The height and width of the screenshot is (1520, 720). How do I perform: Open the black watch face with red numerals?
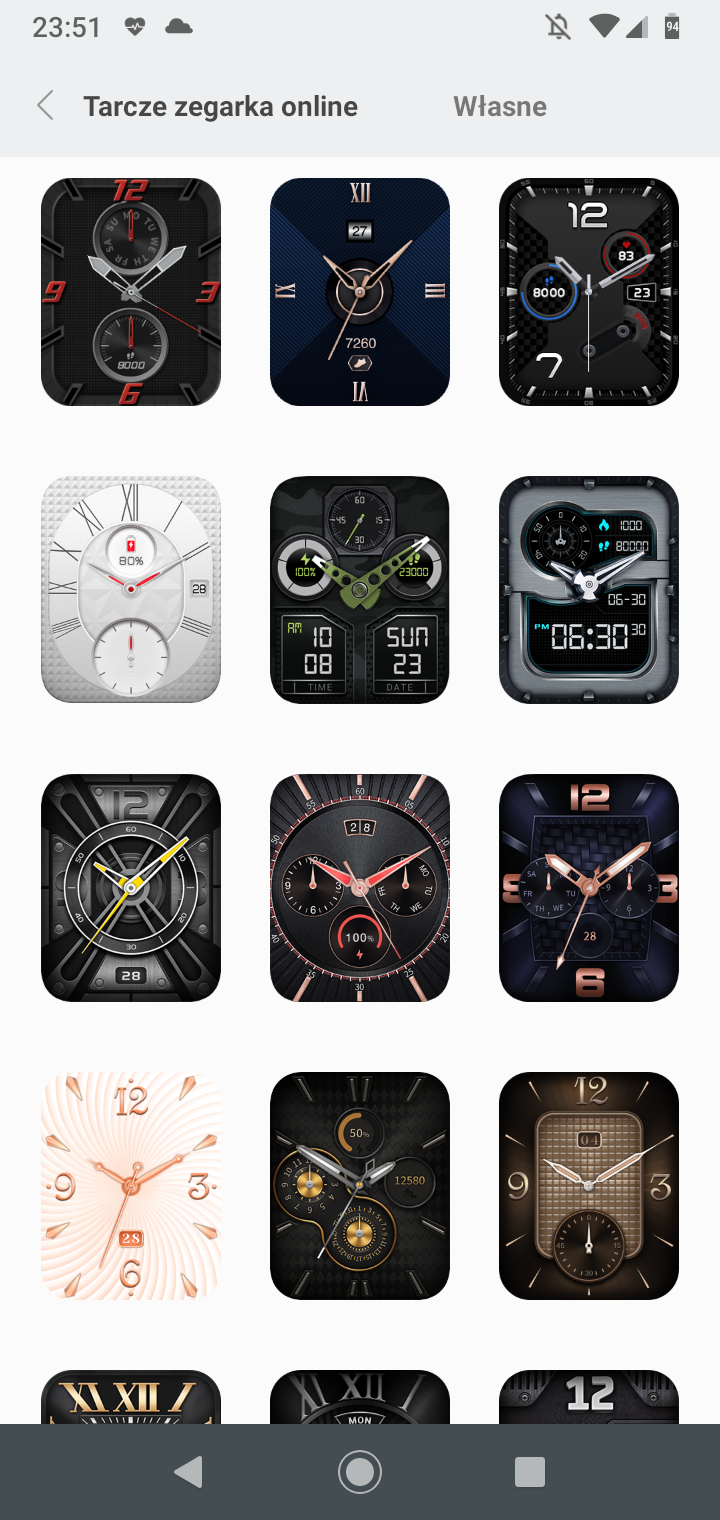tap(131, 292)
